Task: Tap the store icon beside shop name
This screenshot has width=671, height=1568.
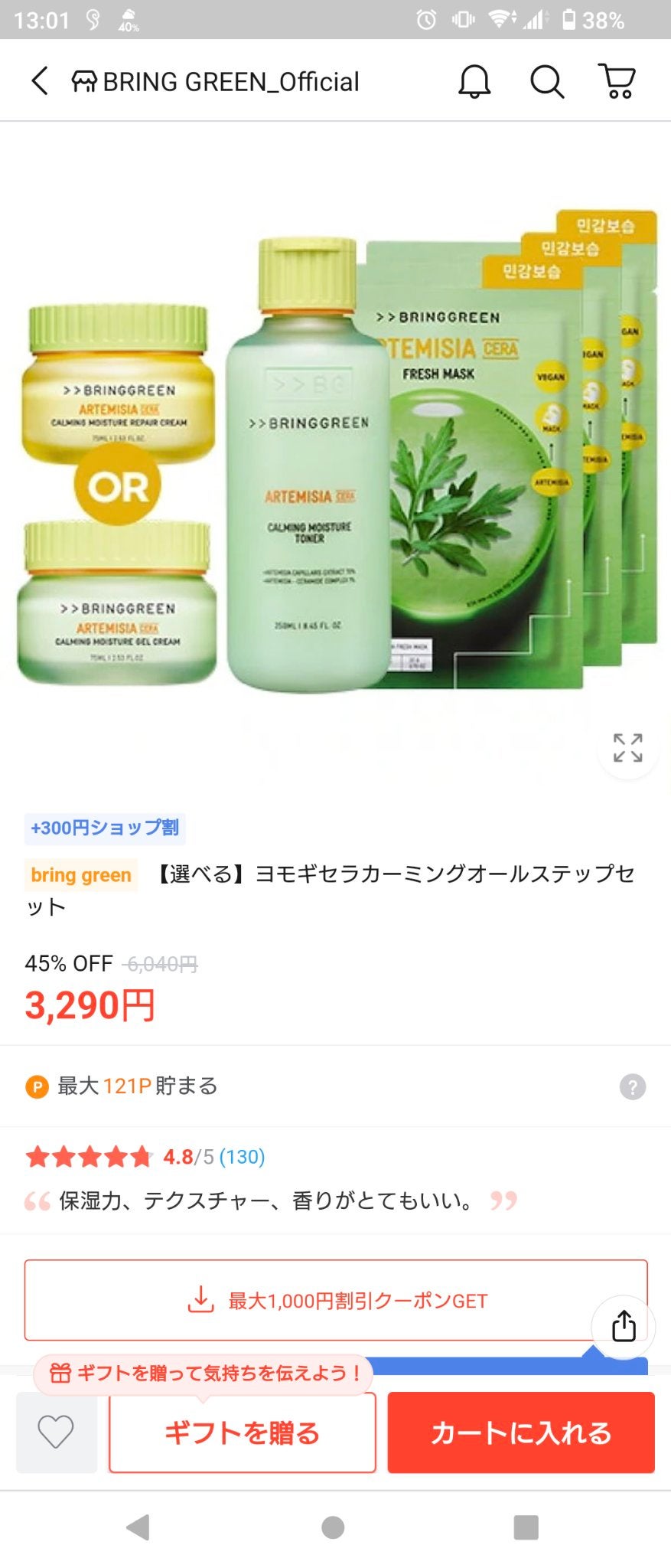Action: pyautogui.click(x=83, y=80)
